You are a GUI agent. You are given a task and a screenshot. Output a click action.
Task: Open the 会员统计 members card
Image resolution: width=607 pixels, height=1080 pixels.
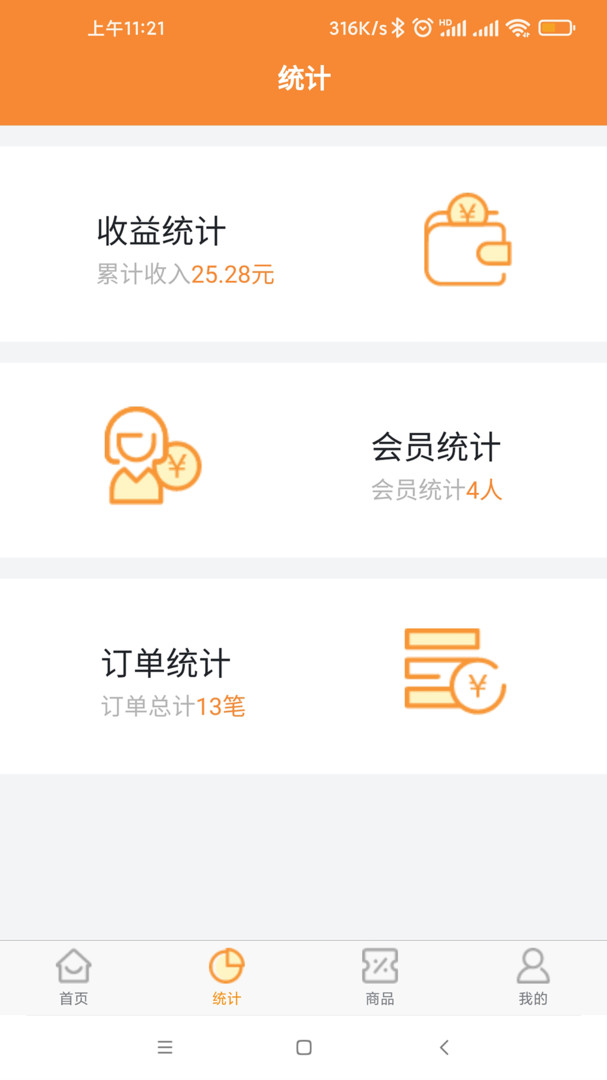tap(303, 460)
